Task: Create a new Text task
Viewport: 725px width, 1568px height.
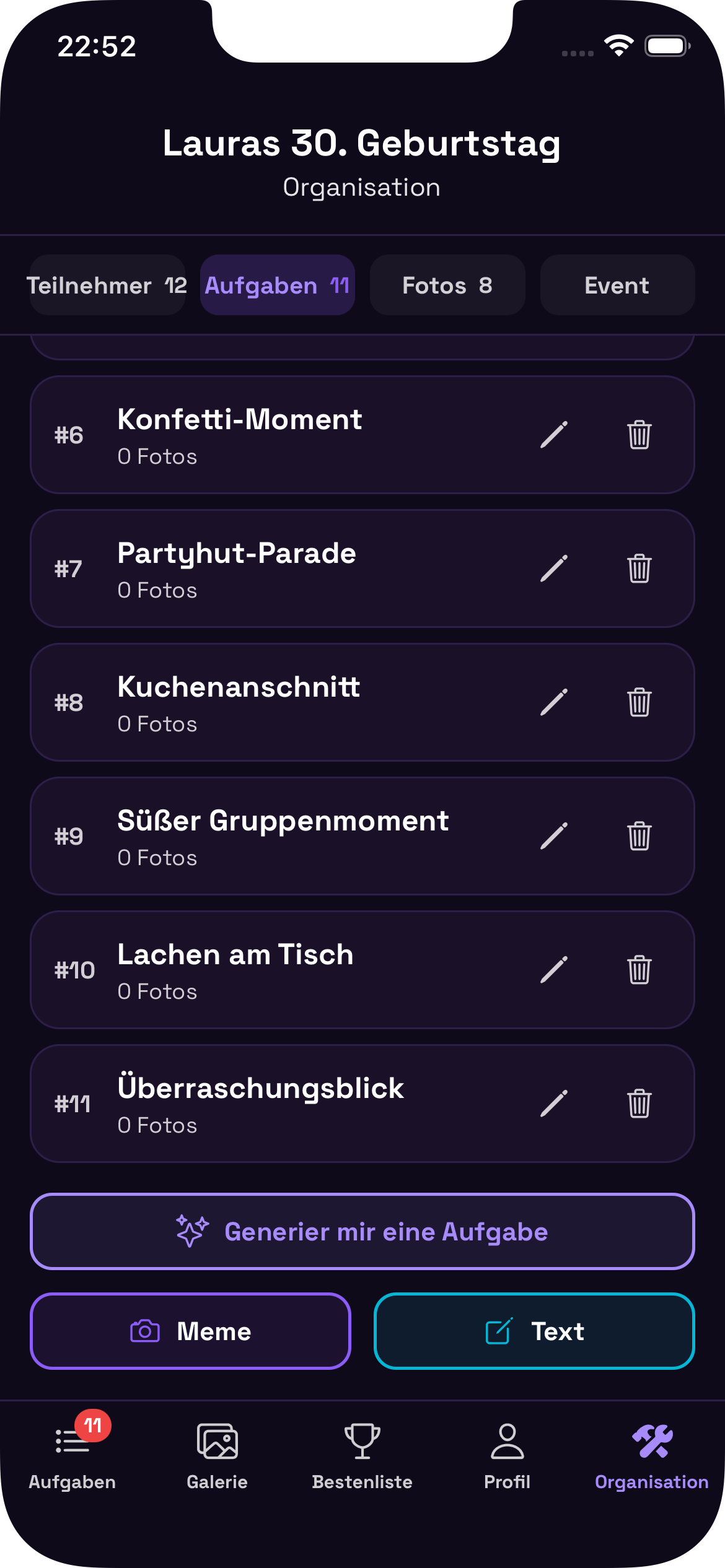Action: 534,1331
